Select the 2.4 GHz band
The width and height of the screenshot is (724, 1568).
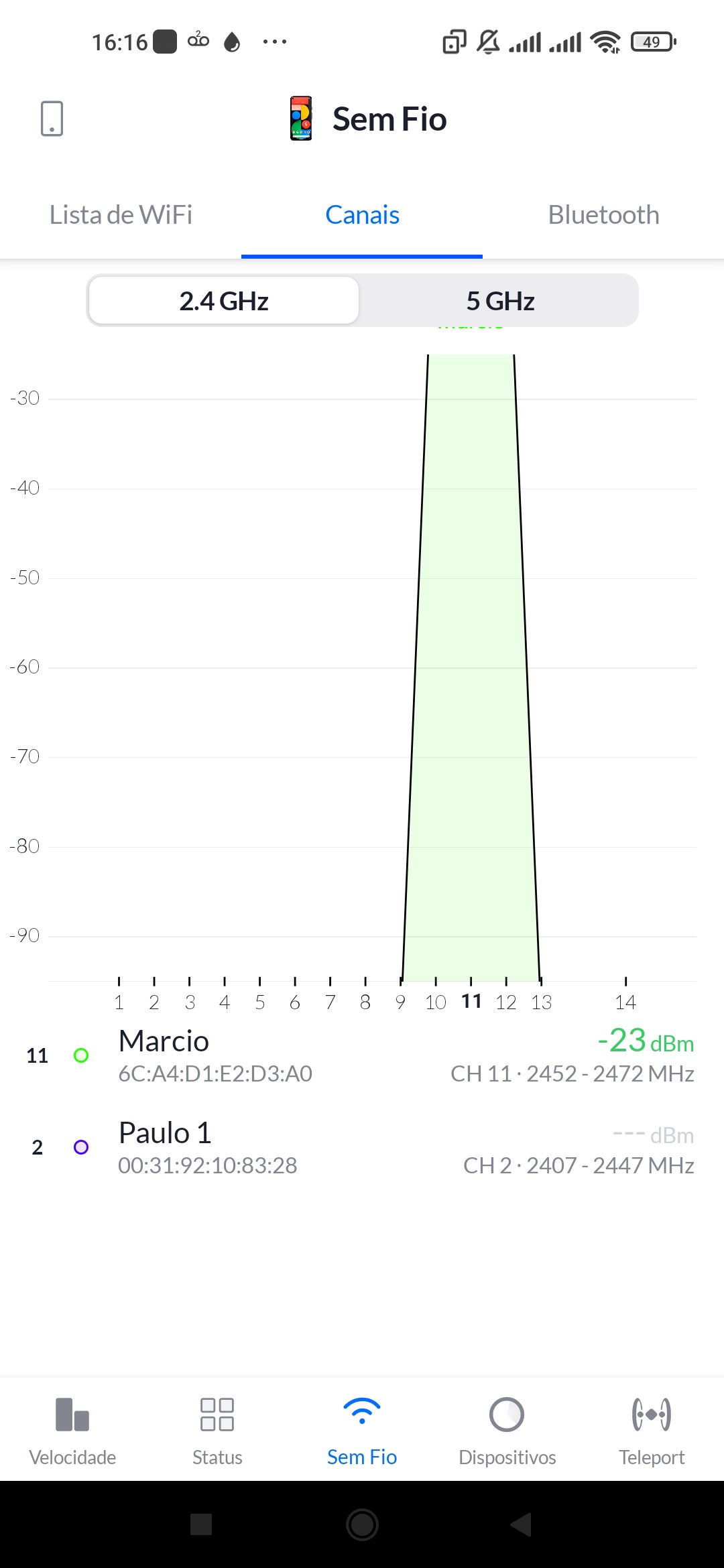[x=224, y=301]
